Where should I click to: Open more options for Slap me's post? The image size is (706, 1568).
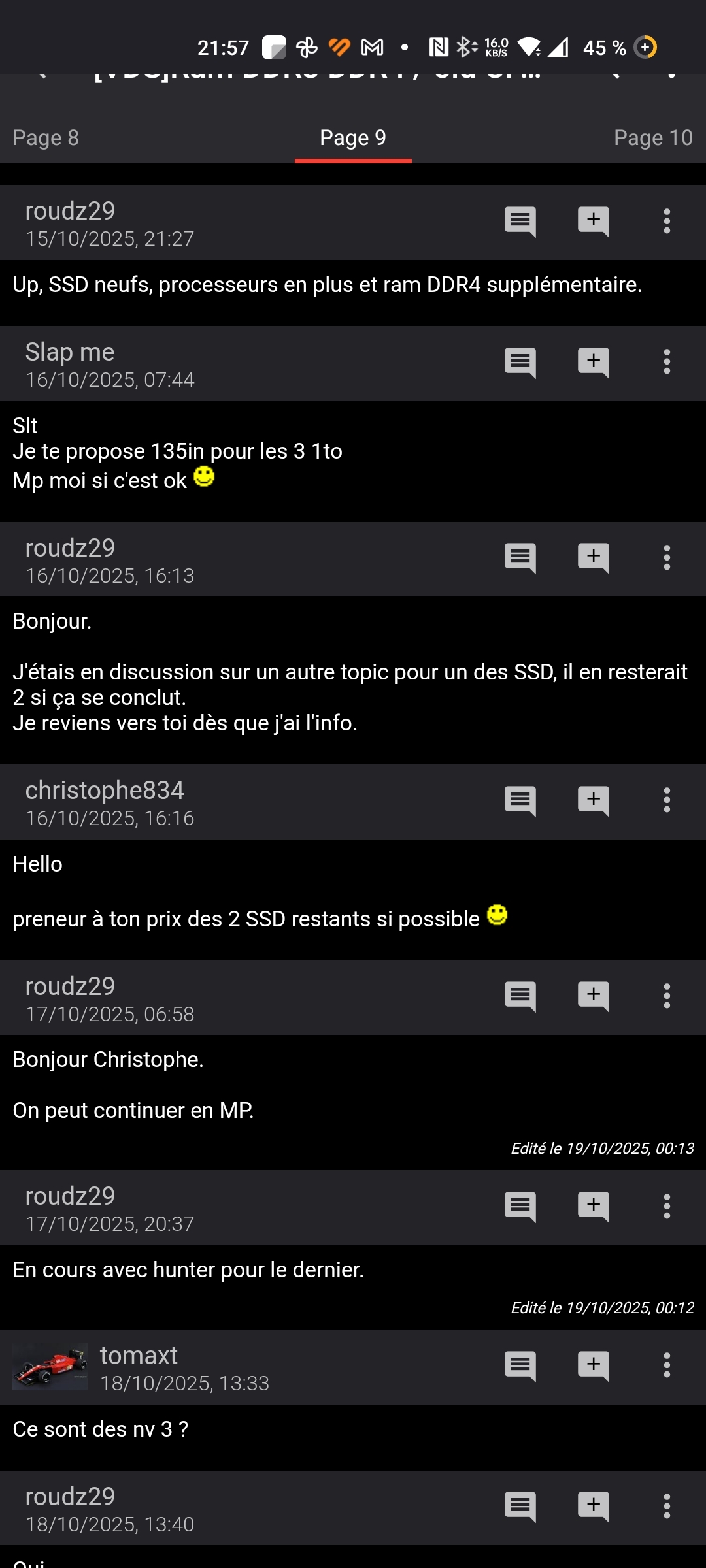coord(667,362)
